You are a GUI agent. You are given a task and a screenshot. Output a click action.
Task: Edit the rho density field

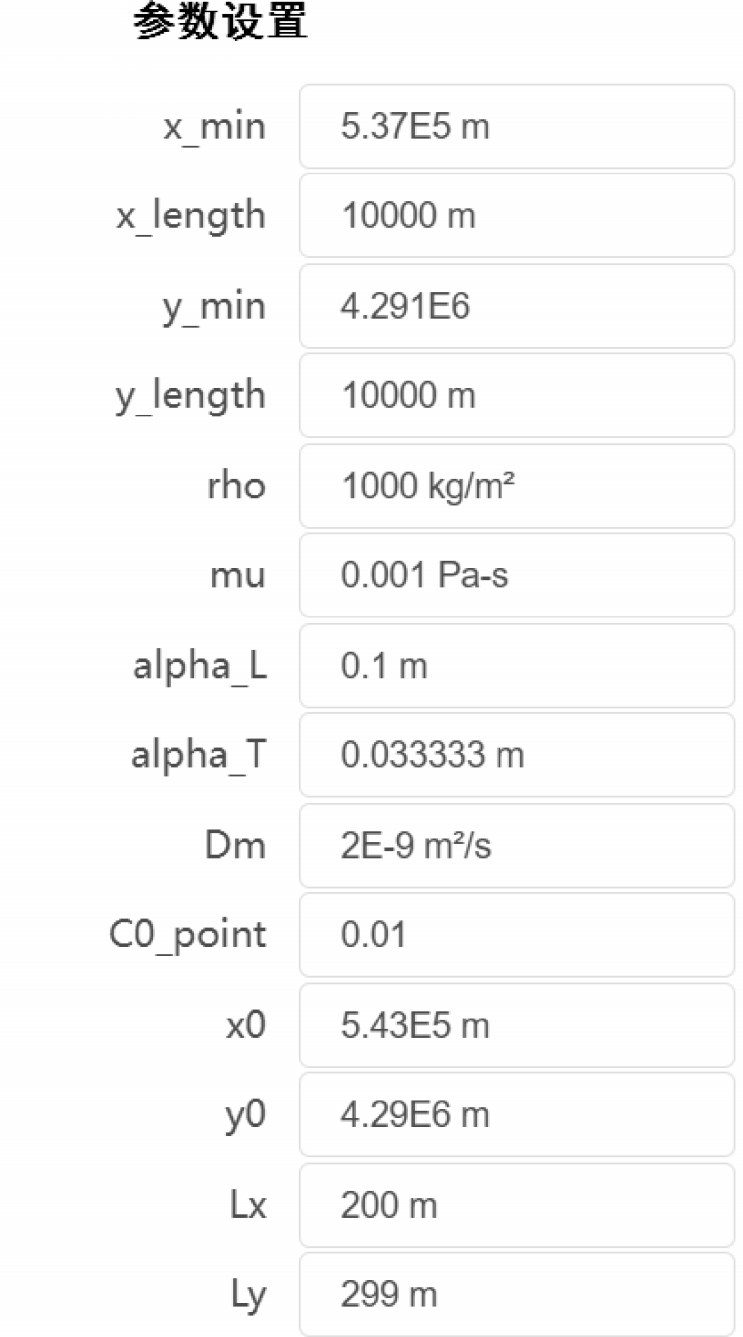517,486
